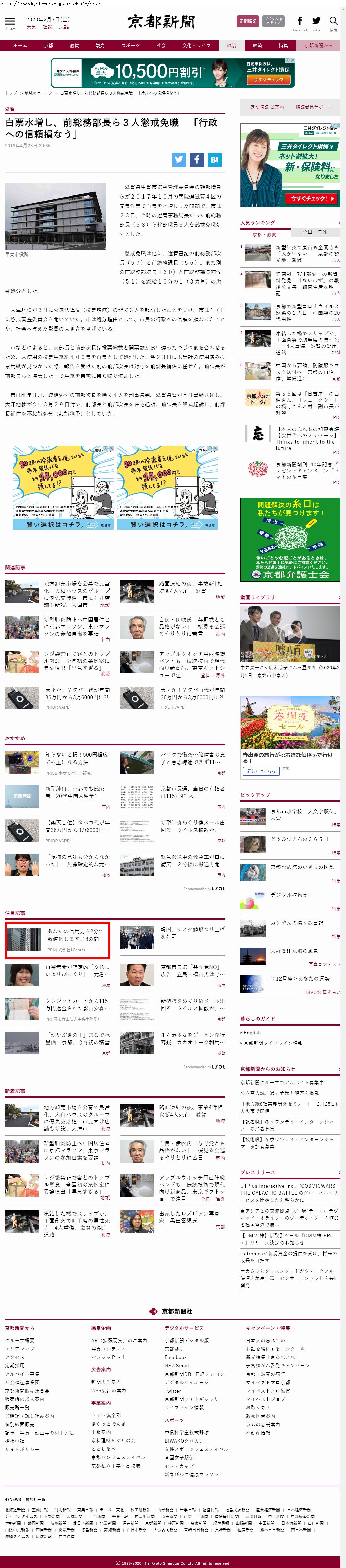Go to the 滋賀 section tab
346x1568 pixels.
[x=74, y=46]
